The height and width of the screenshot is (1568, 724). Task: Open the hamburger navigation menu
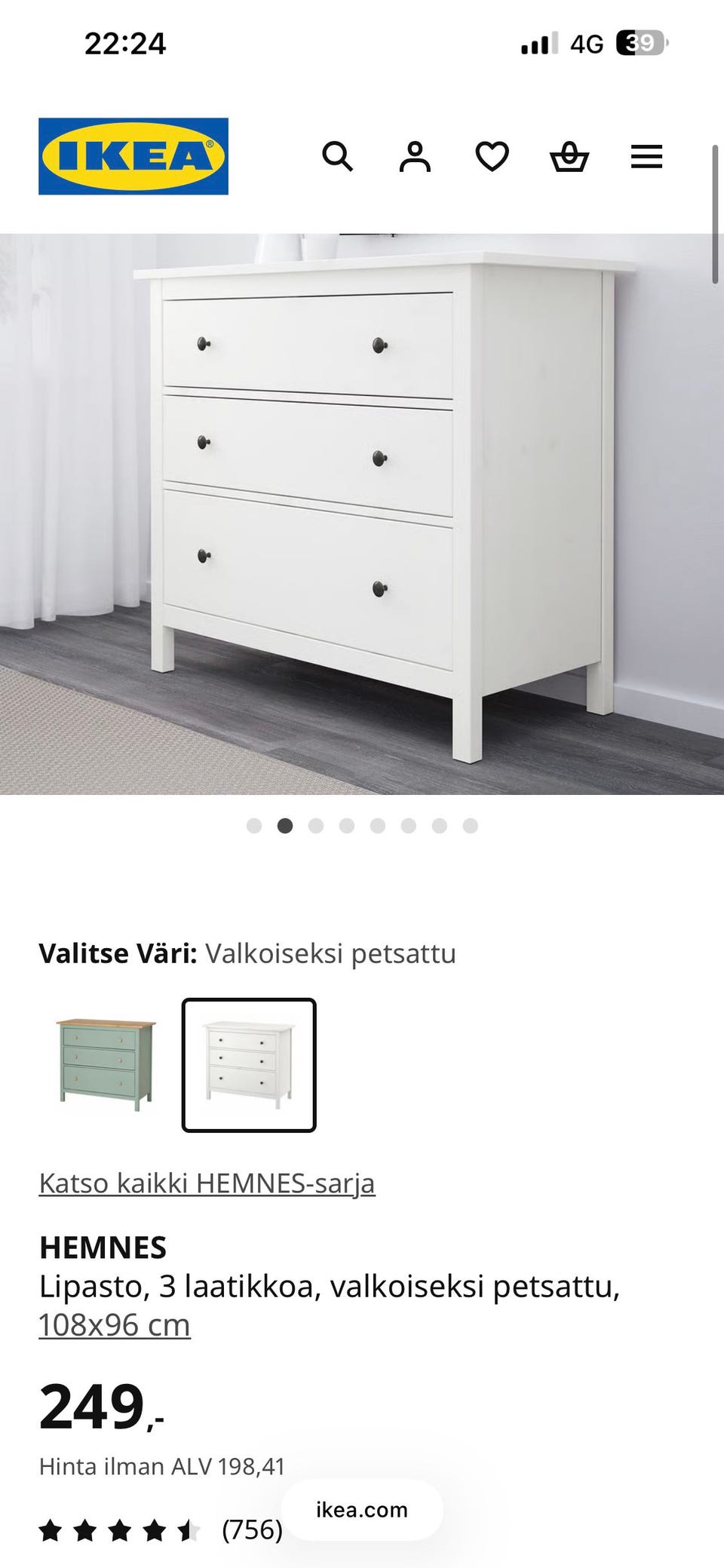click(647, 156)
